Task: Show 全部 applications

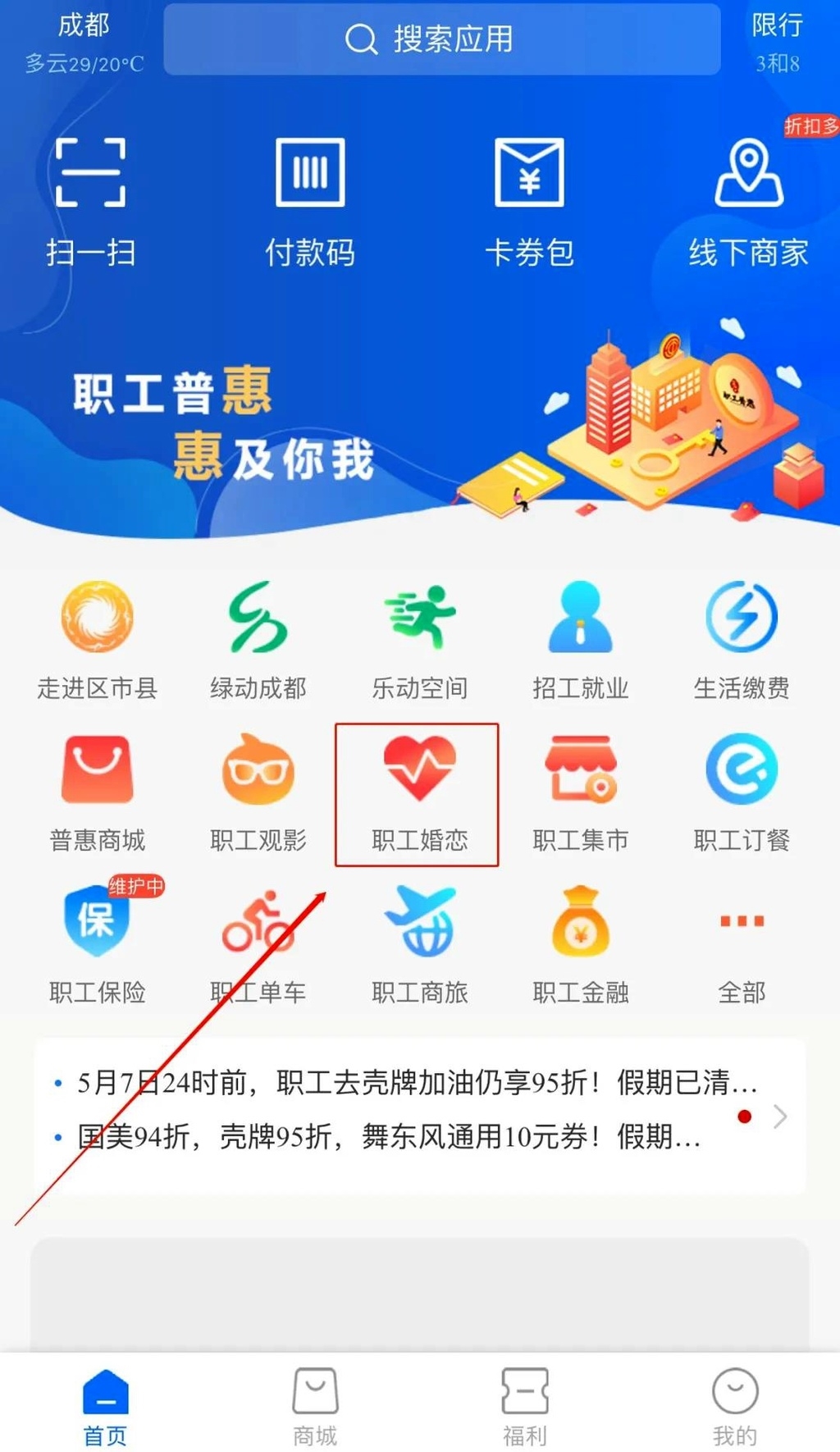Action: point(742,943)
